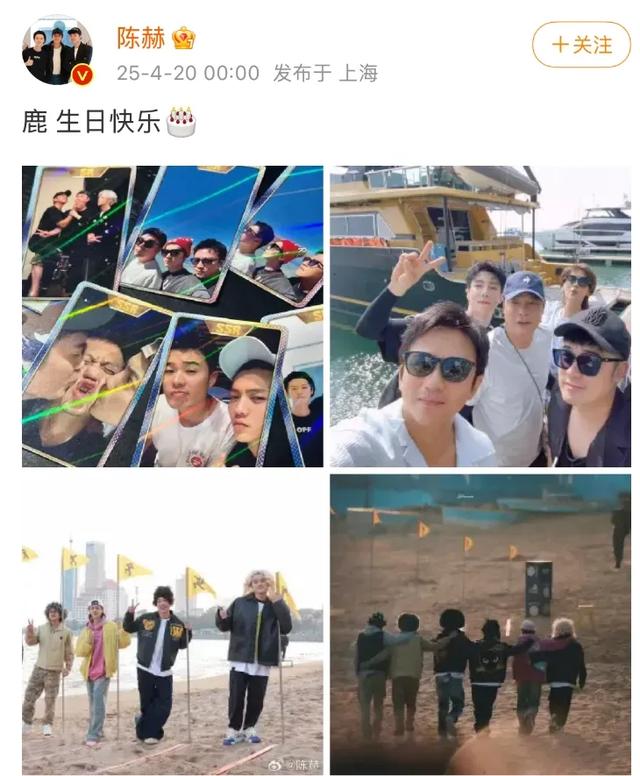This screenshot has width=640, height=776.
Task: Open the SSR photo cards collage image
Action: click(173, 316)
